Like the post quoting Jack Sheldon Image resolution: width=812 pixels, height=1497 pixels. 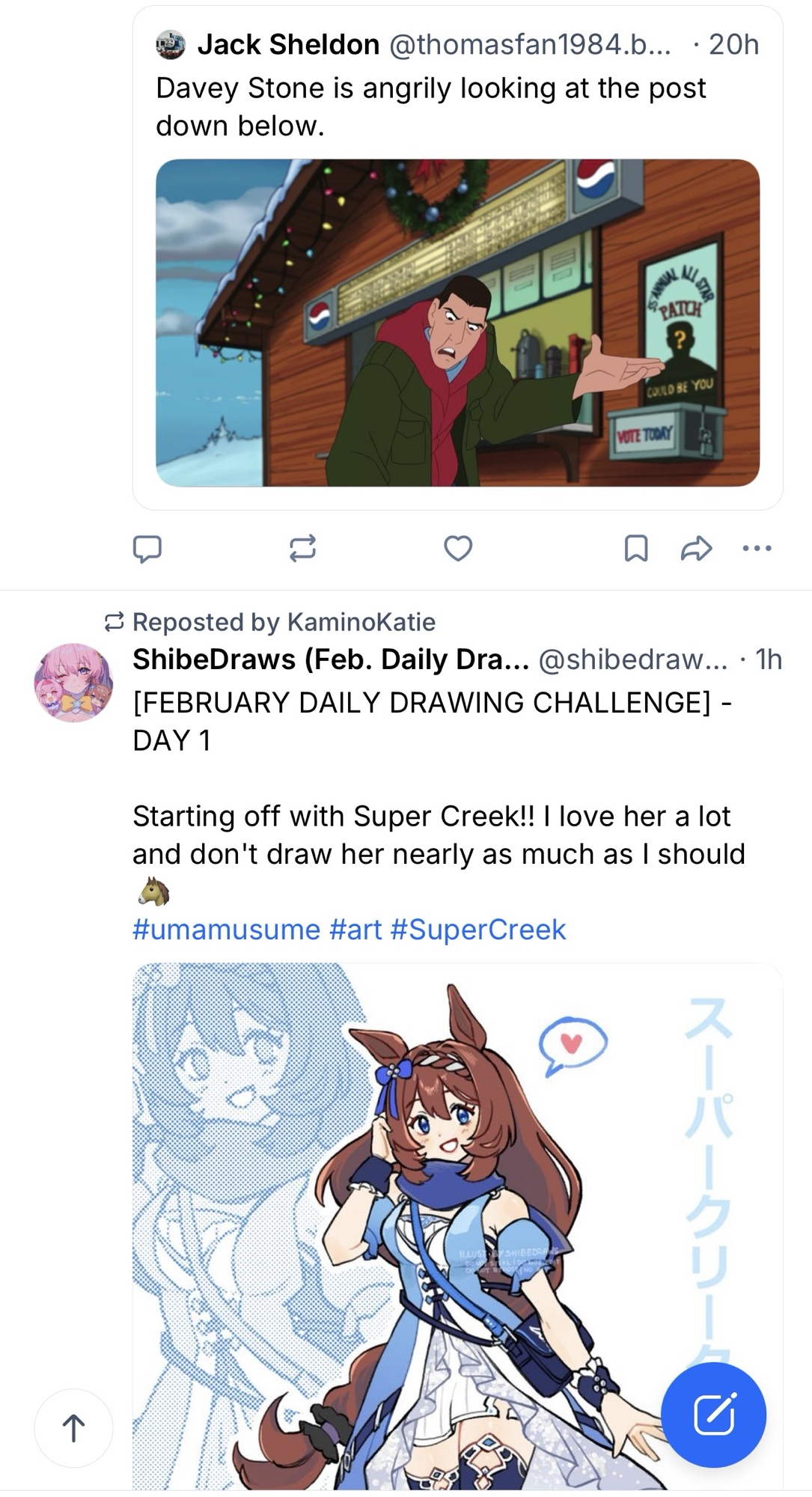click(x=458, y=549)
